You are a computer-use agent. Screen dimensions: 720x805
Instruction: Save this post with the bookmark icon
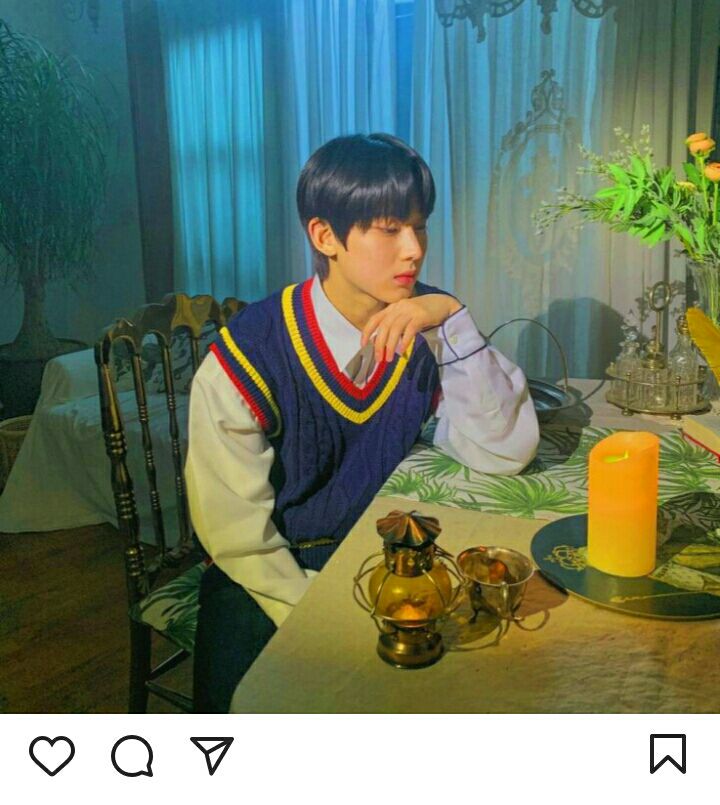click(x=667, y=754)
